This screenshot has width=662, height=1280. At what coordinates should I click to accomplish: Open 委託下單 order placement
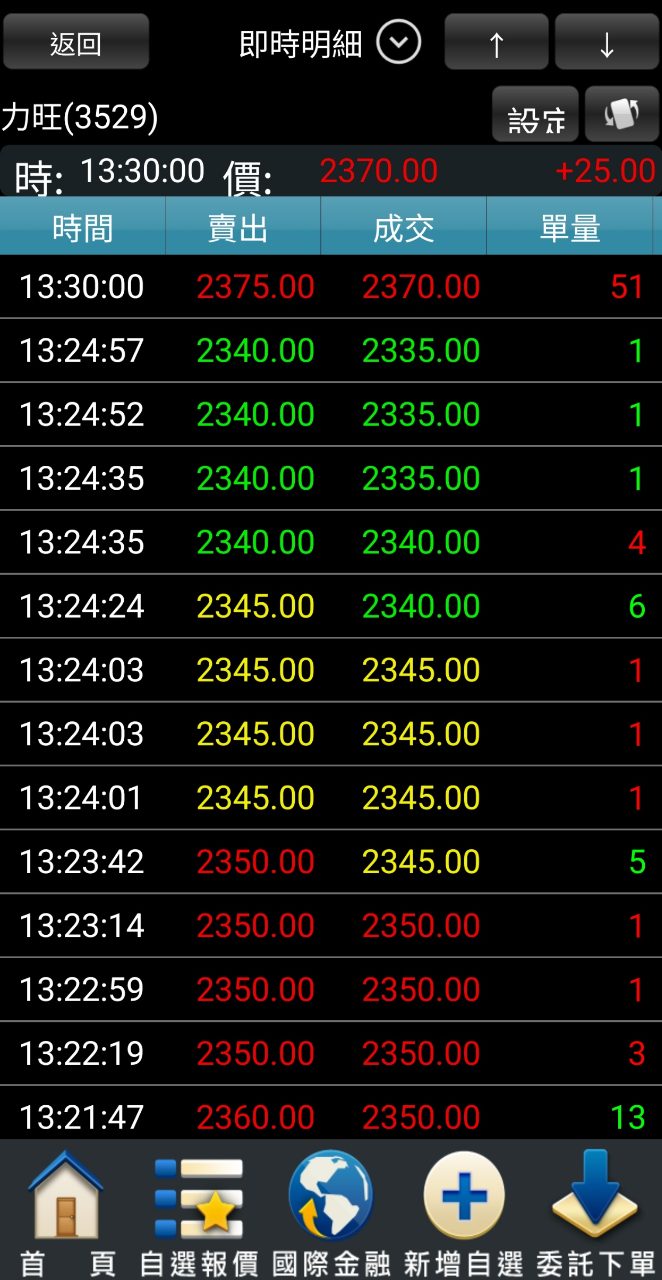tap(595, 1212)
